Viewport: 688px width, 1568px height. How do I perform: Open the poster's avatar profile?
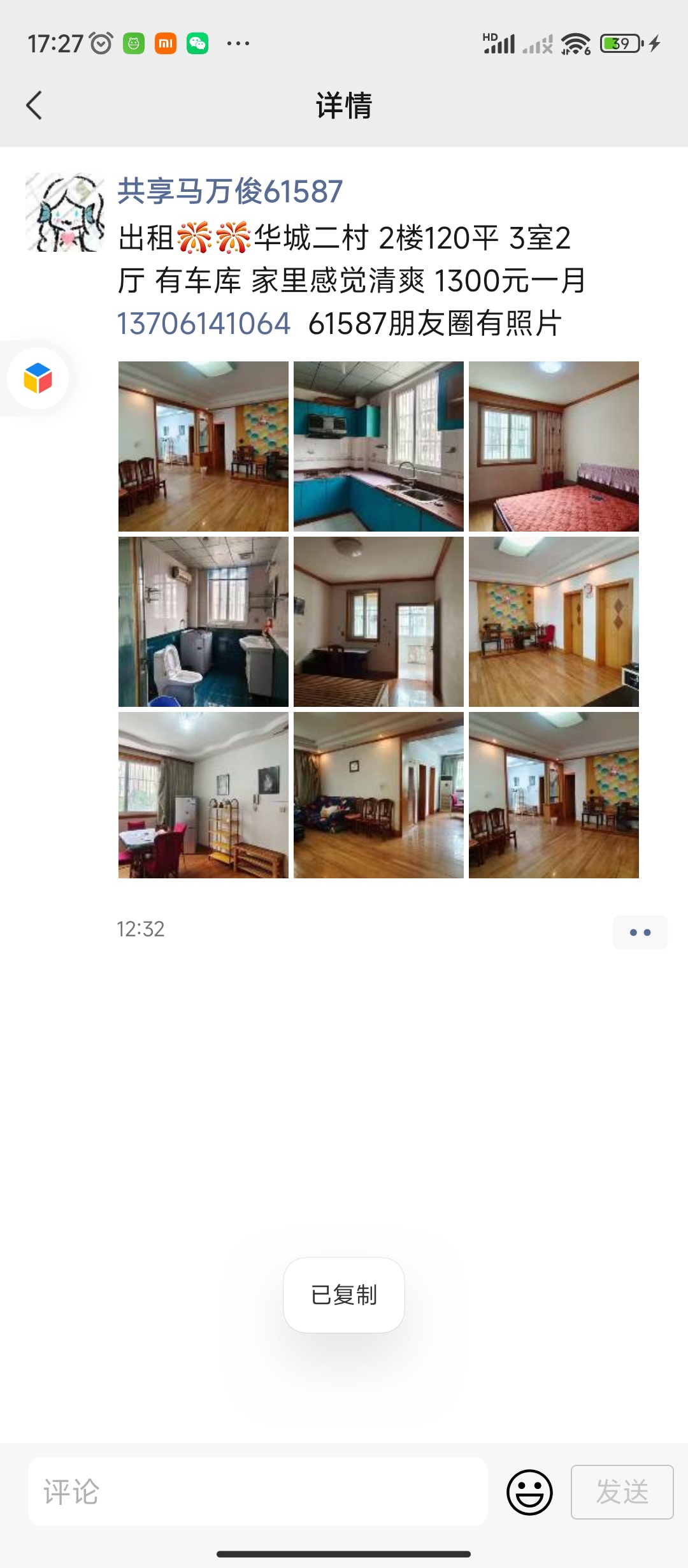coord(65,212)
